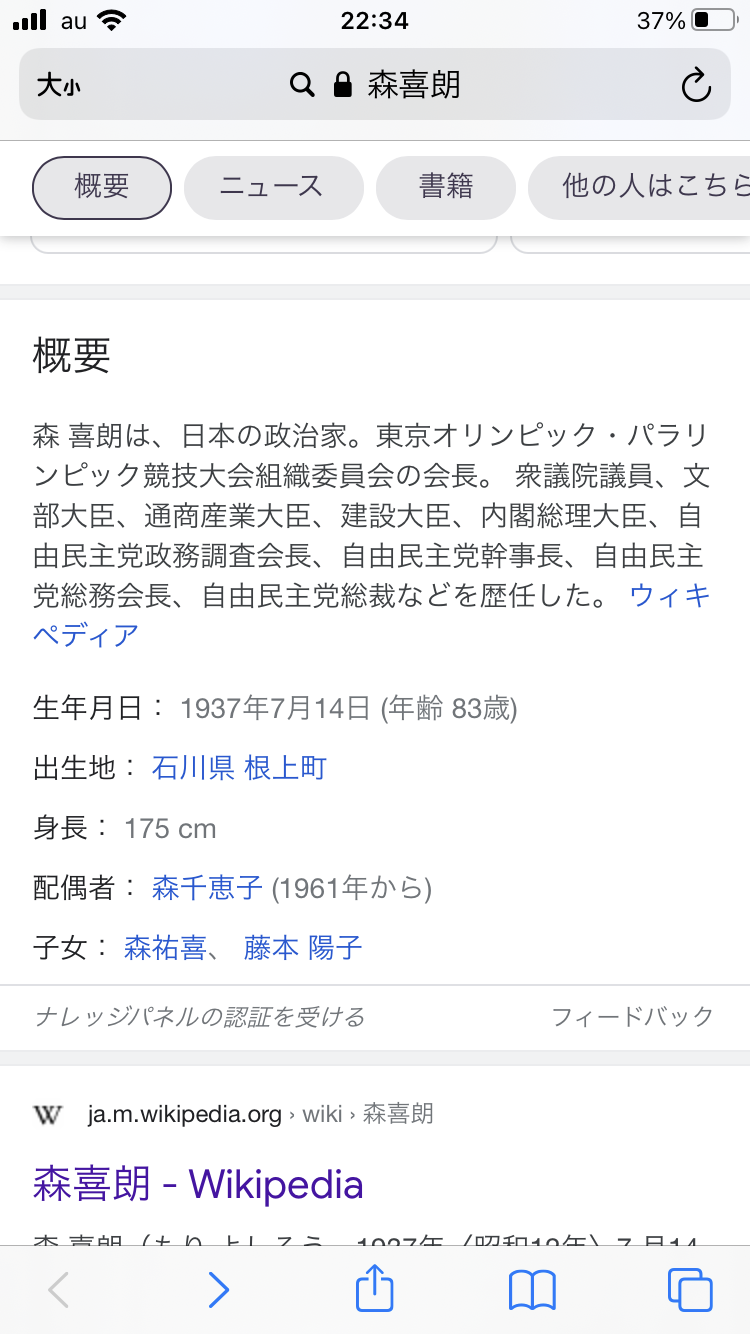
Task: Tap the address bar showing 森喜朗
Action: click(375, 85)
